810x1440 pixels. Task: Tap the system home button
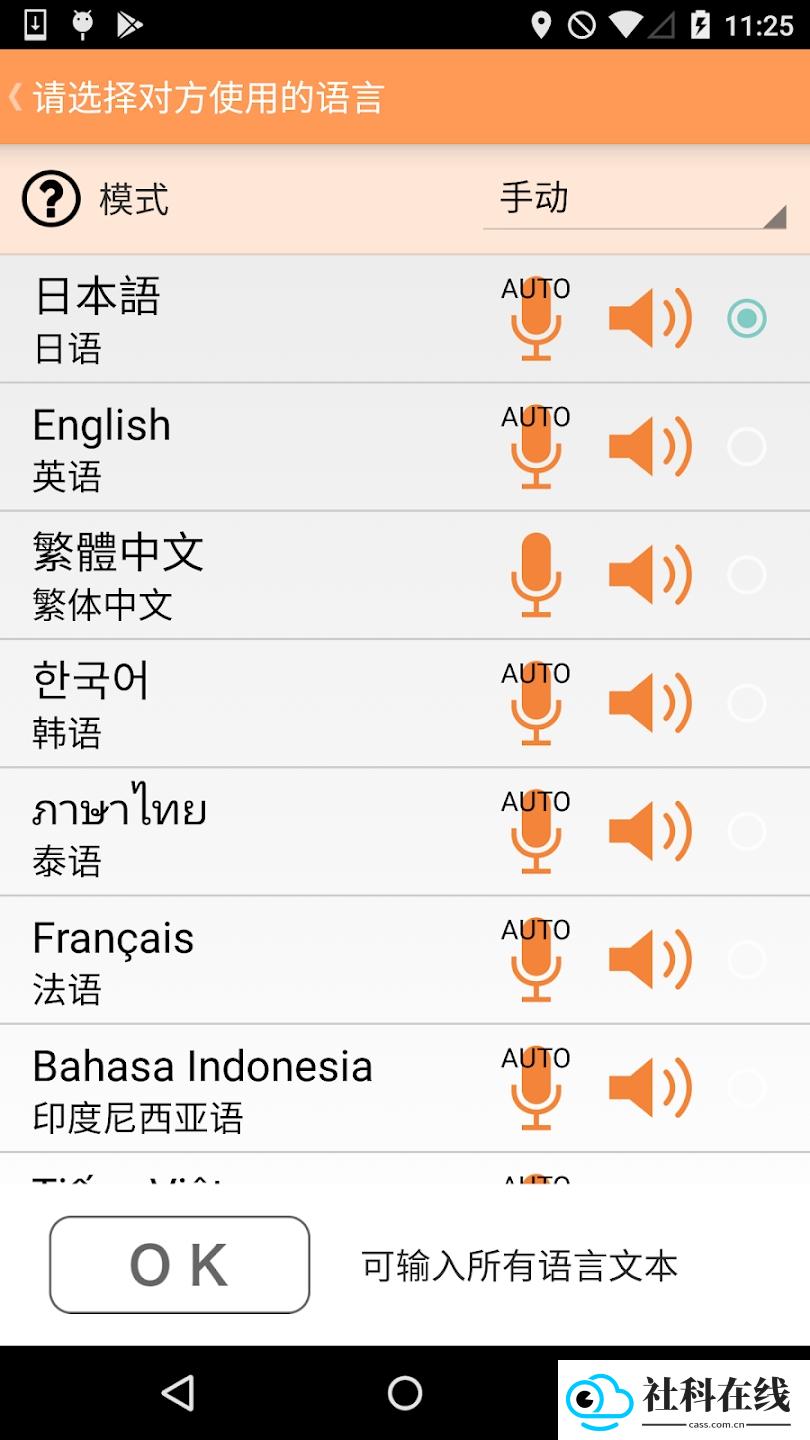405,1392
